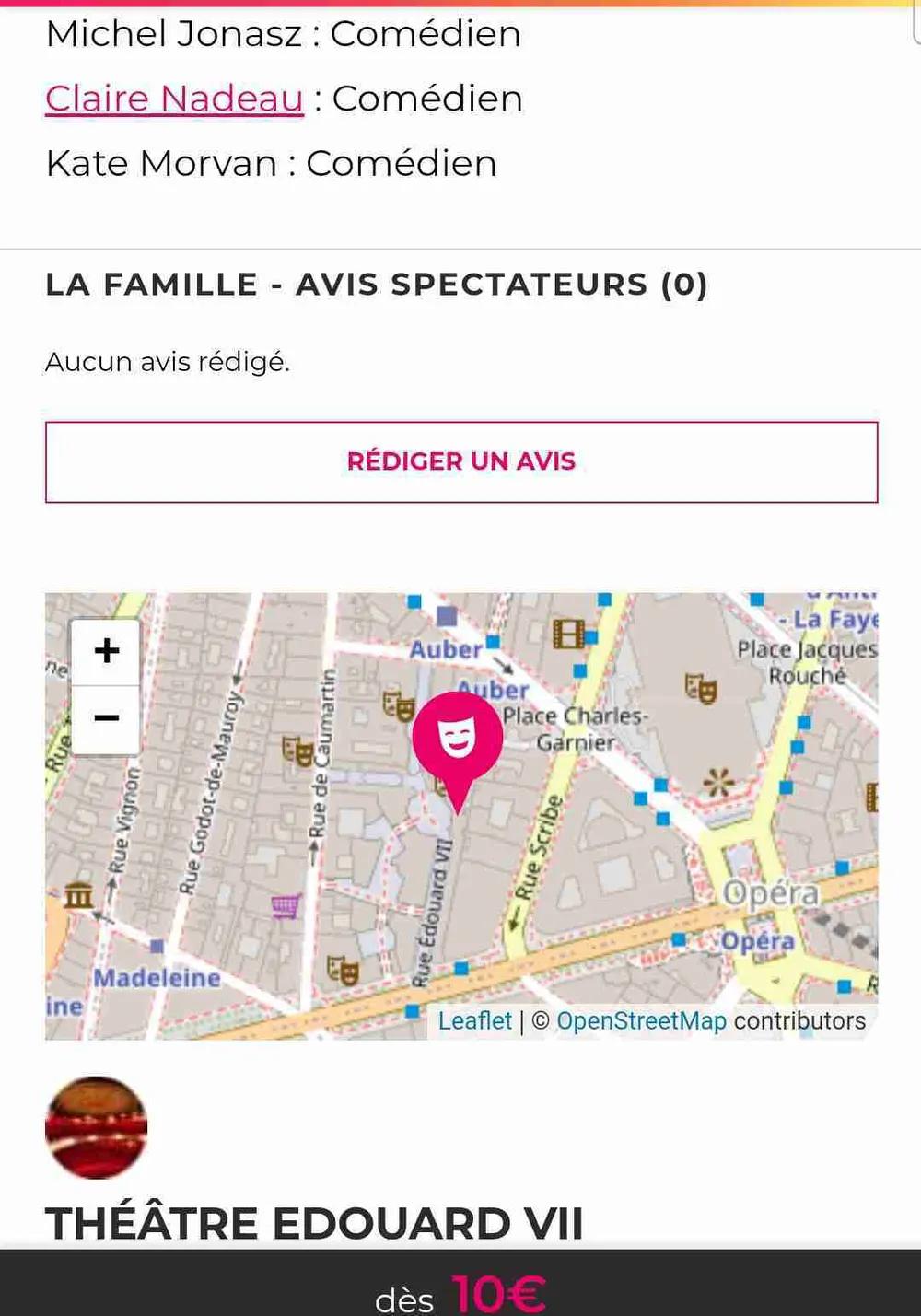Tap the dès 10€ booking bar

(460, 1289)
